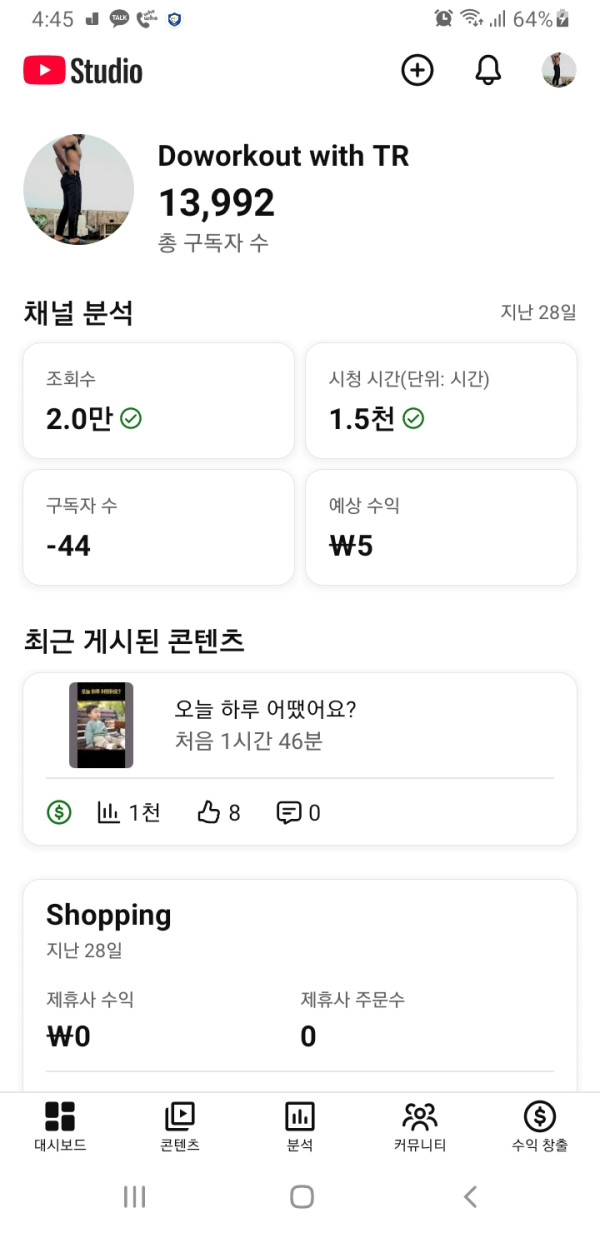View the 구독자 수 card

pyautogui.click(x=158, y=527)
